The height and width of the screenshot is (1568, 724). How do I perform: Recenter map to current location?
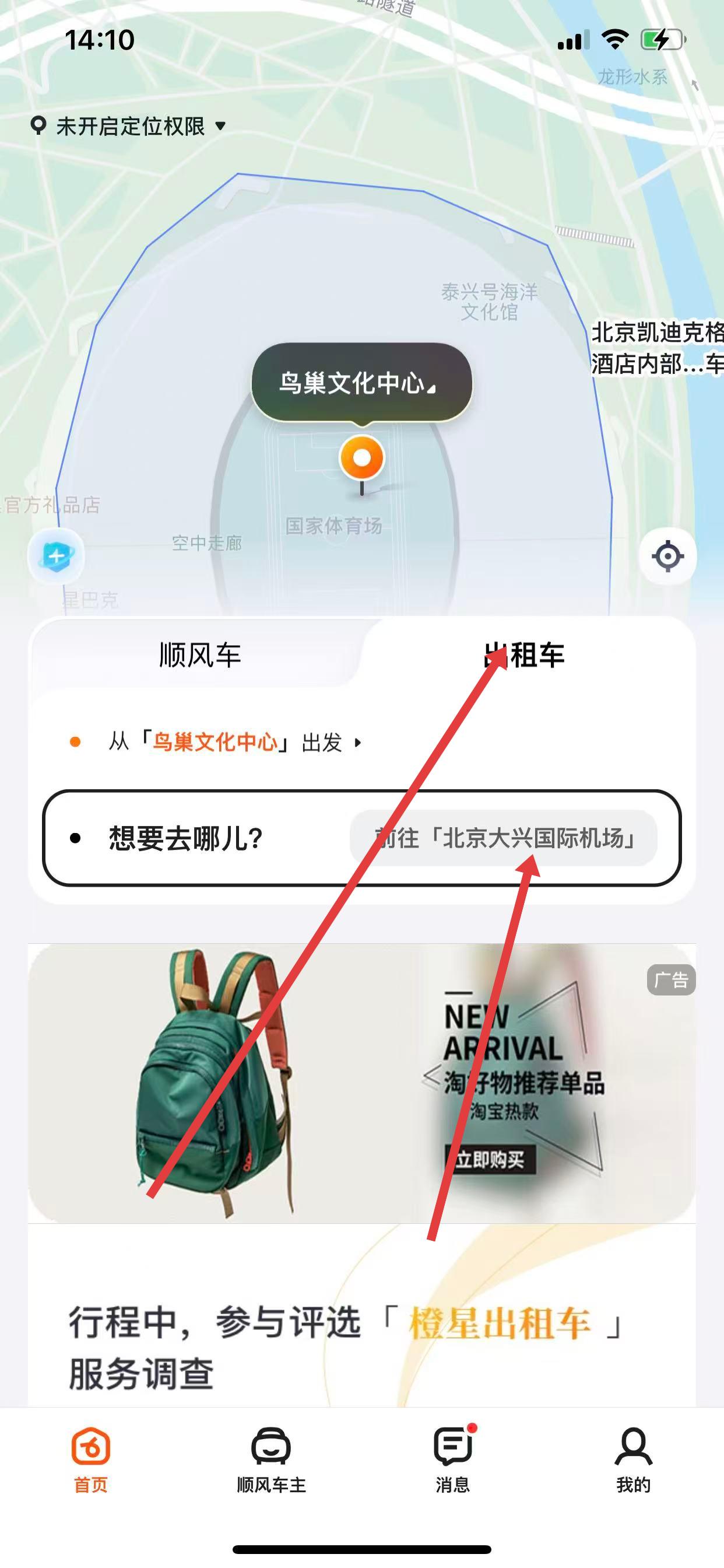tap(667, 556)
